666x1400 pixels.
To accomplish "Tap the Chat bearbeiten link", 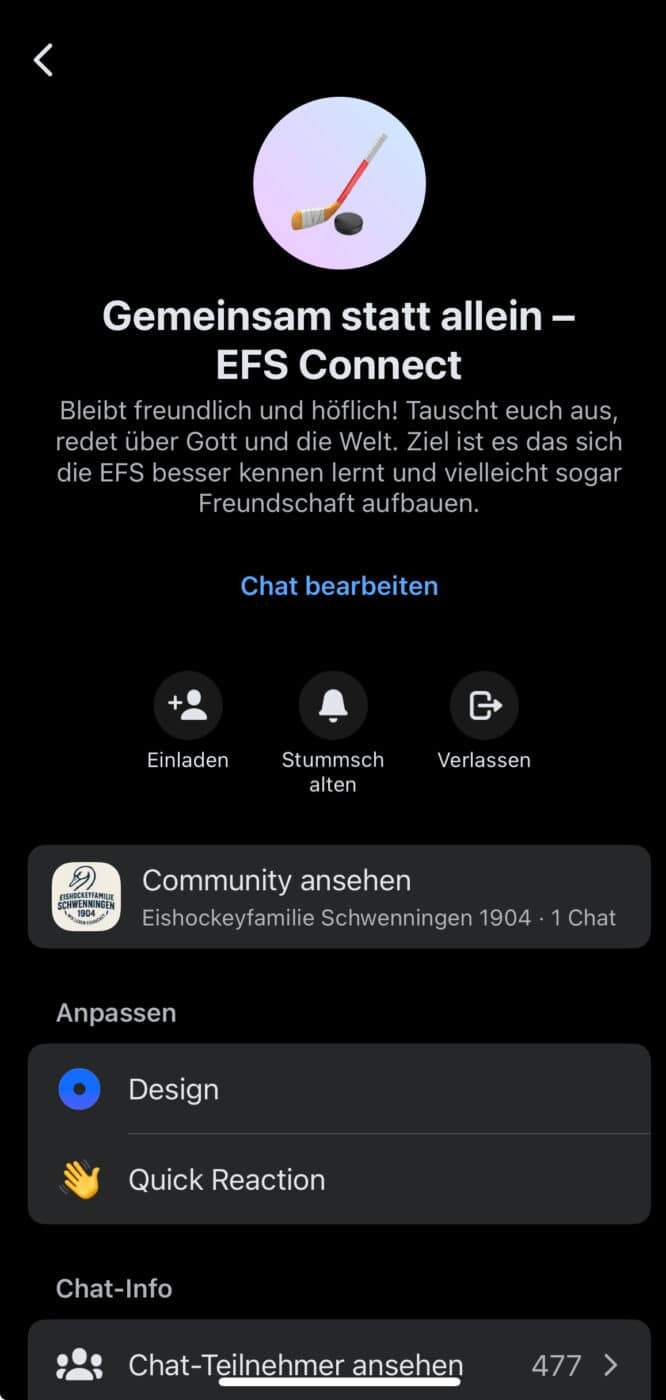I will tap(339, 586).
